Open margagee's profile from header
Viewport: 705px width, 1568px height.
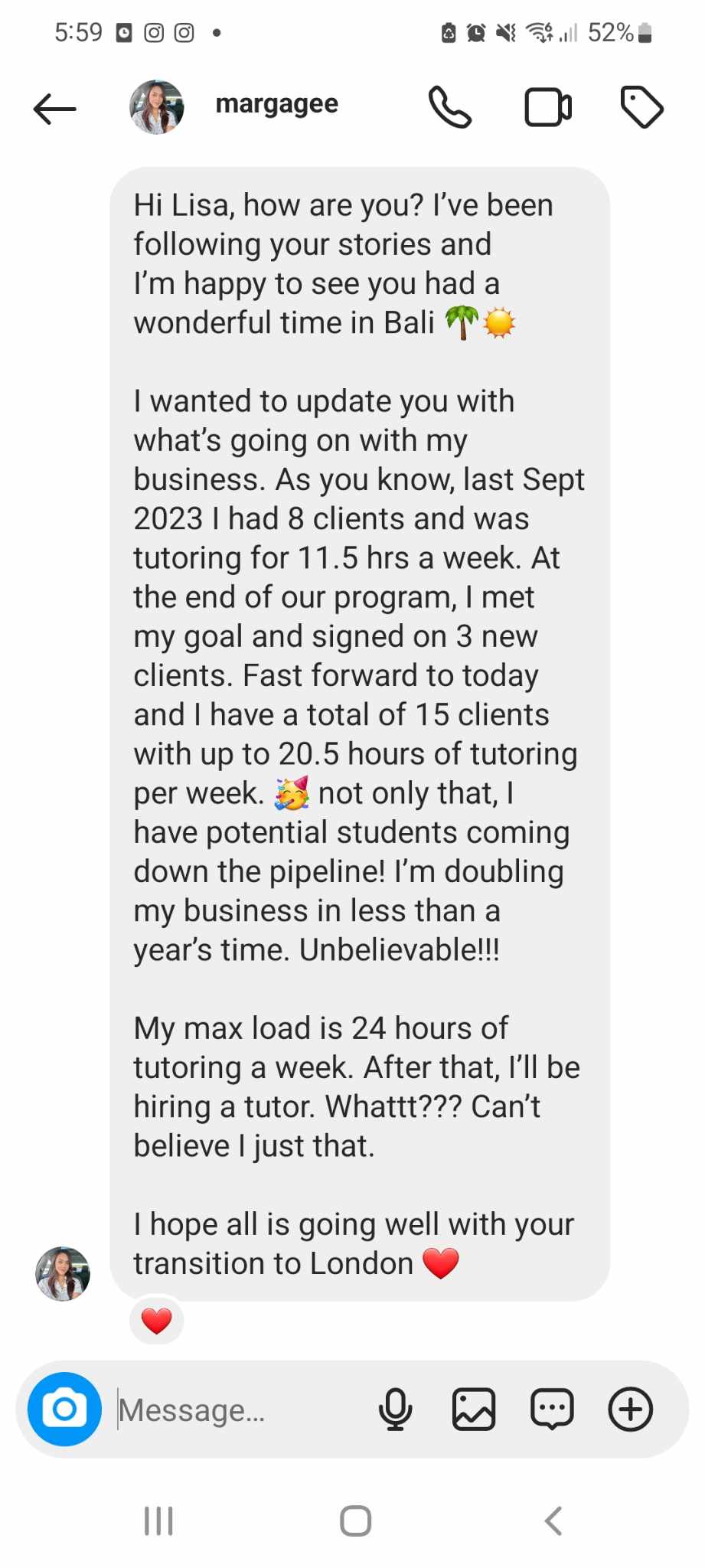(276, 104)
